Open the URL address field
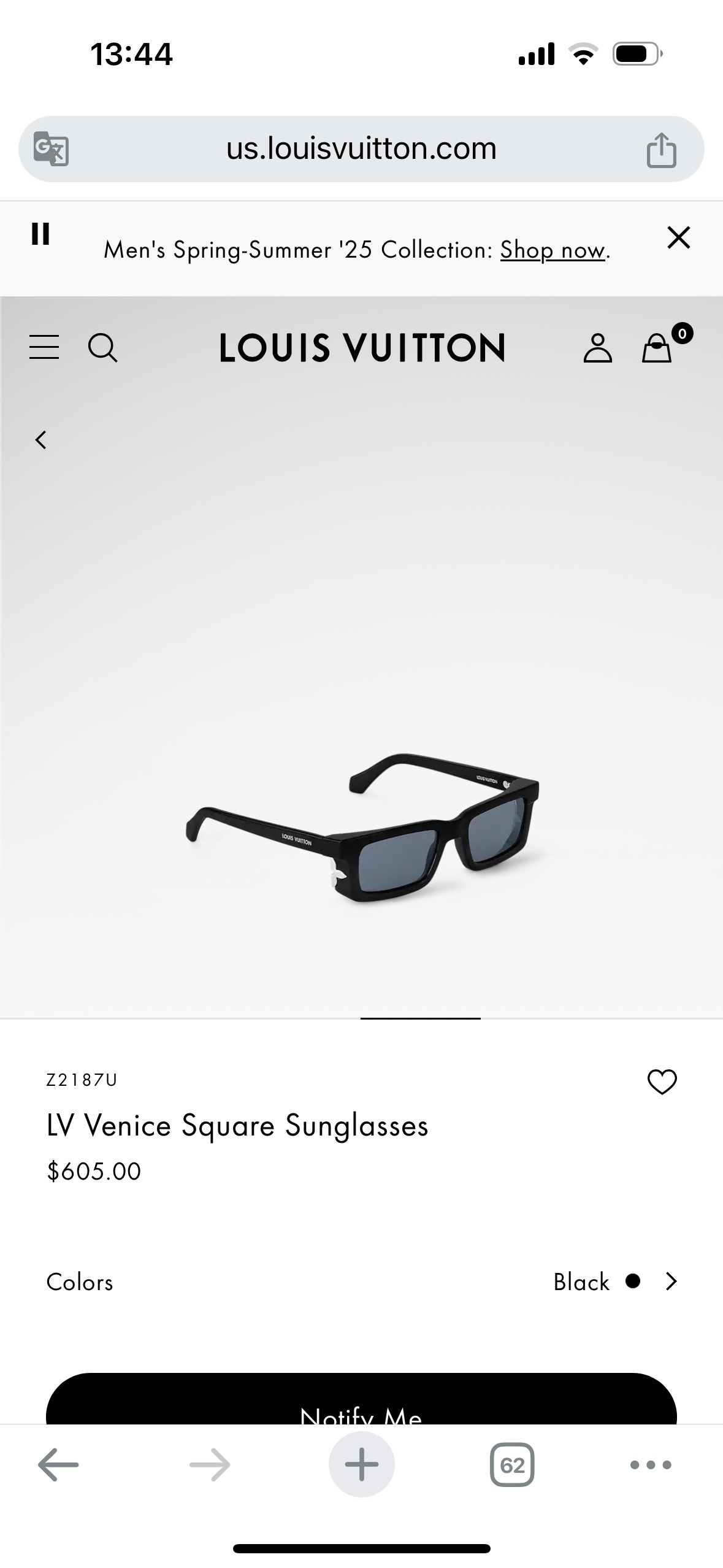This screenshot has height=1568, width=723. point(361,149)
